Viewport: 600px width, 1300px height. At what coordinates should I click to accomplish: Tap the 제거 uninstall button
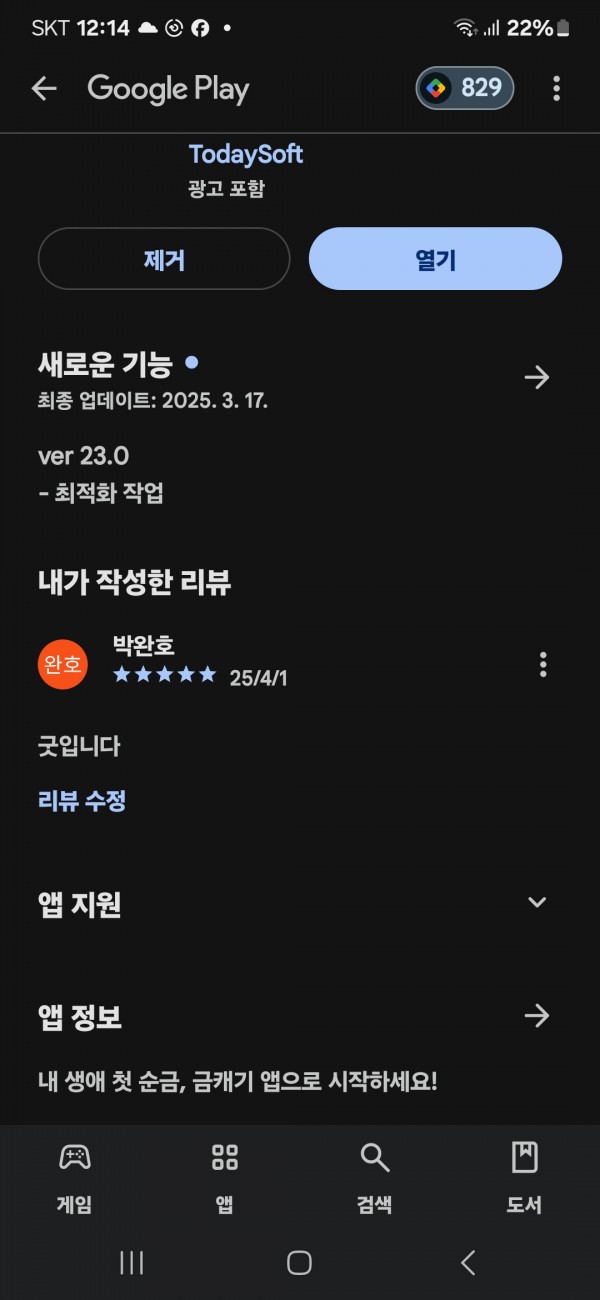(164, 259)
